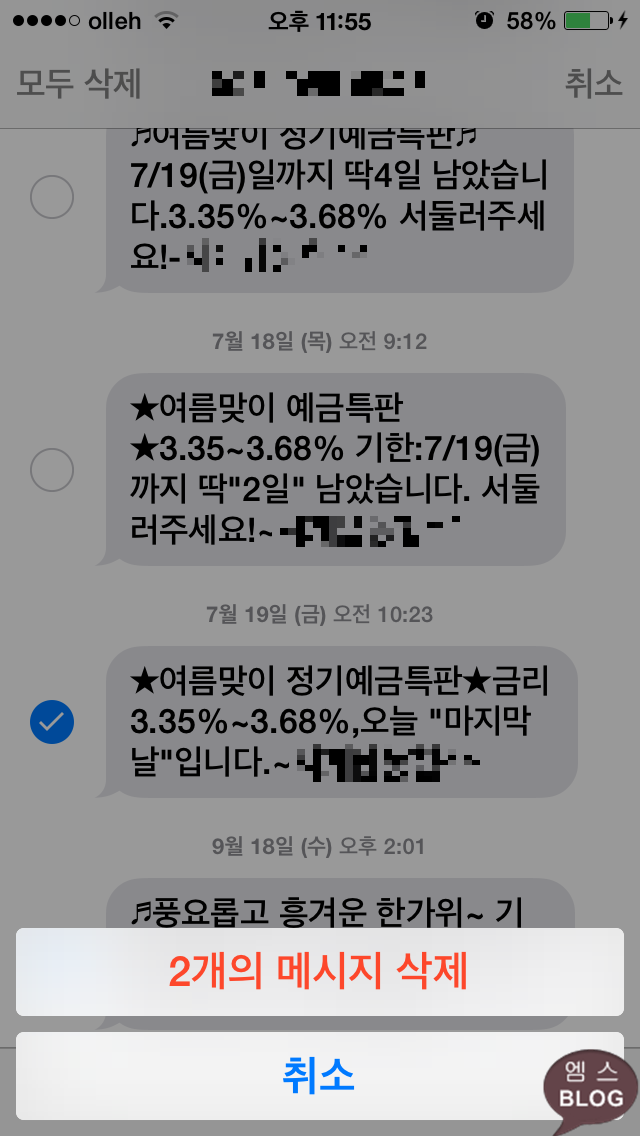The image size is (640, 1136).
Task: Cancel the delete action sheet
Action: [320, 1076]
